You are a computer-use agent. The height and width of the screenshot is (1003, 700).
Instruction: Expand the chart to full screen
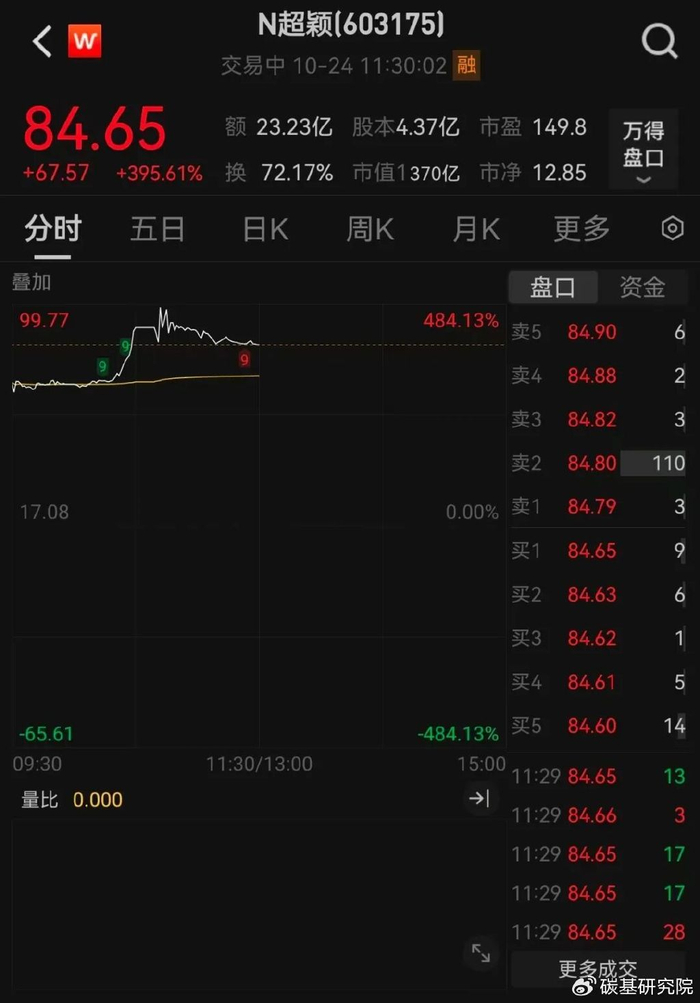pos(480,953)
